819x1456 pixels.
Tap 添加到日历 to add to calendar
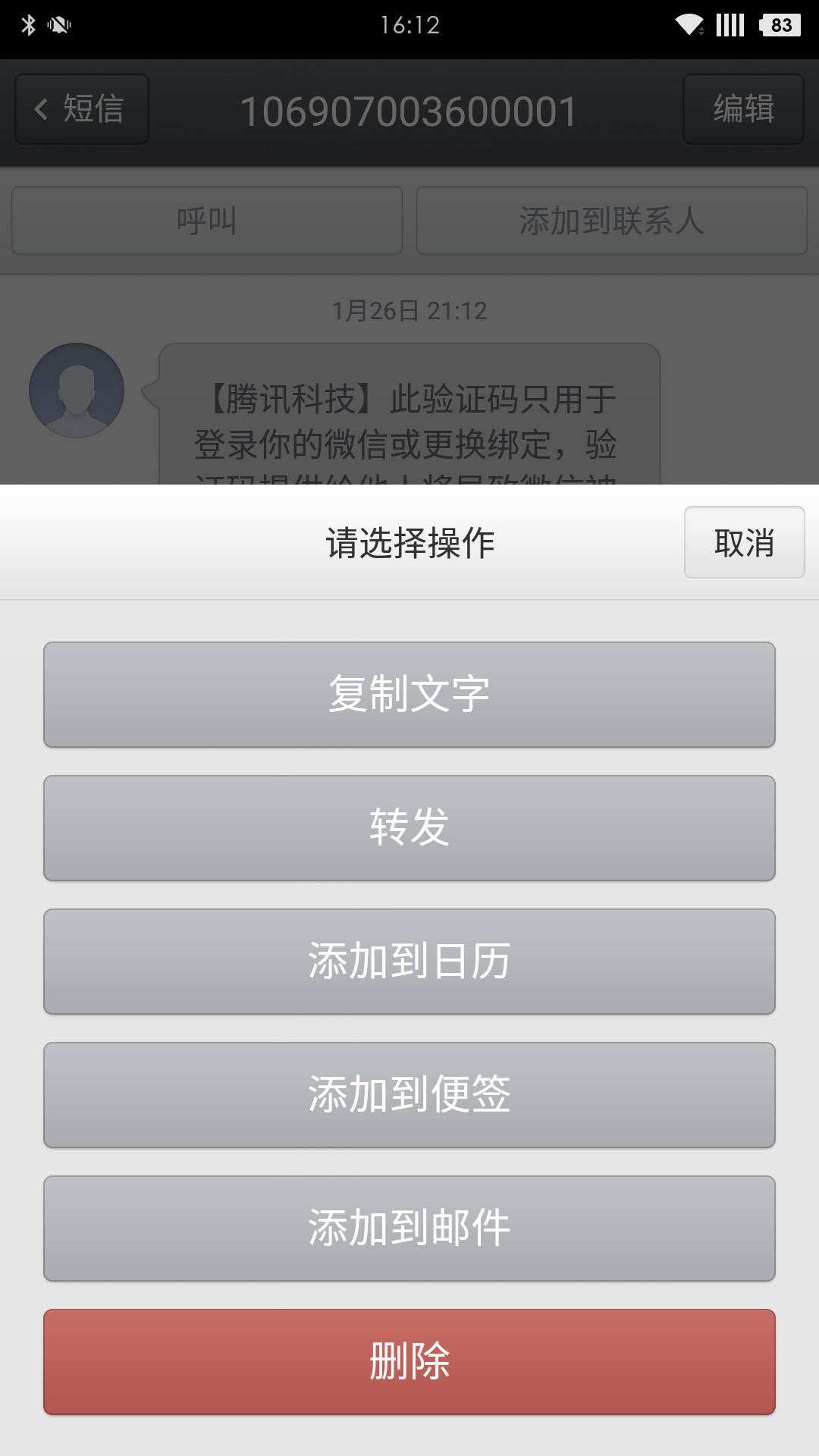(x=409, y=962)
